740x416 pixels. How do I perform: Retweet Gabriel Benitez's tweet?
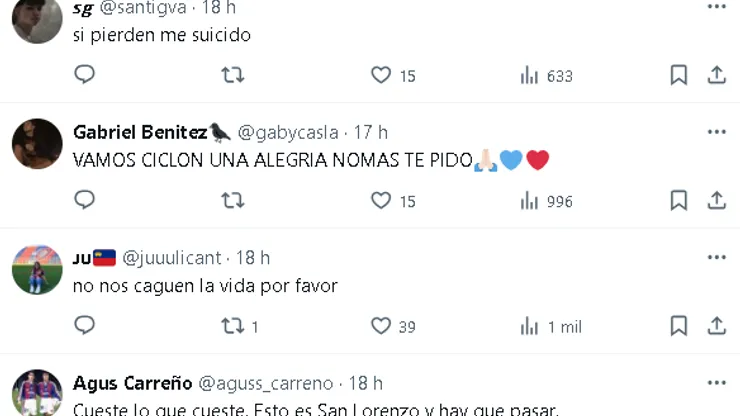pos(232,201)
